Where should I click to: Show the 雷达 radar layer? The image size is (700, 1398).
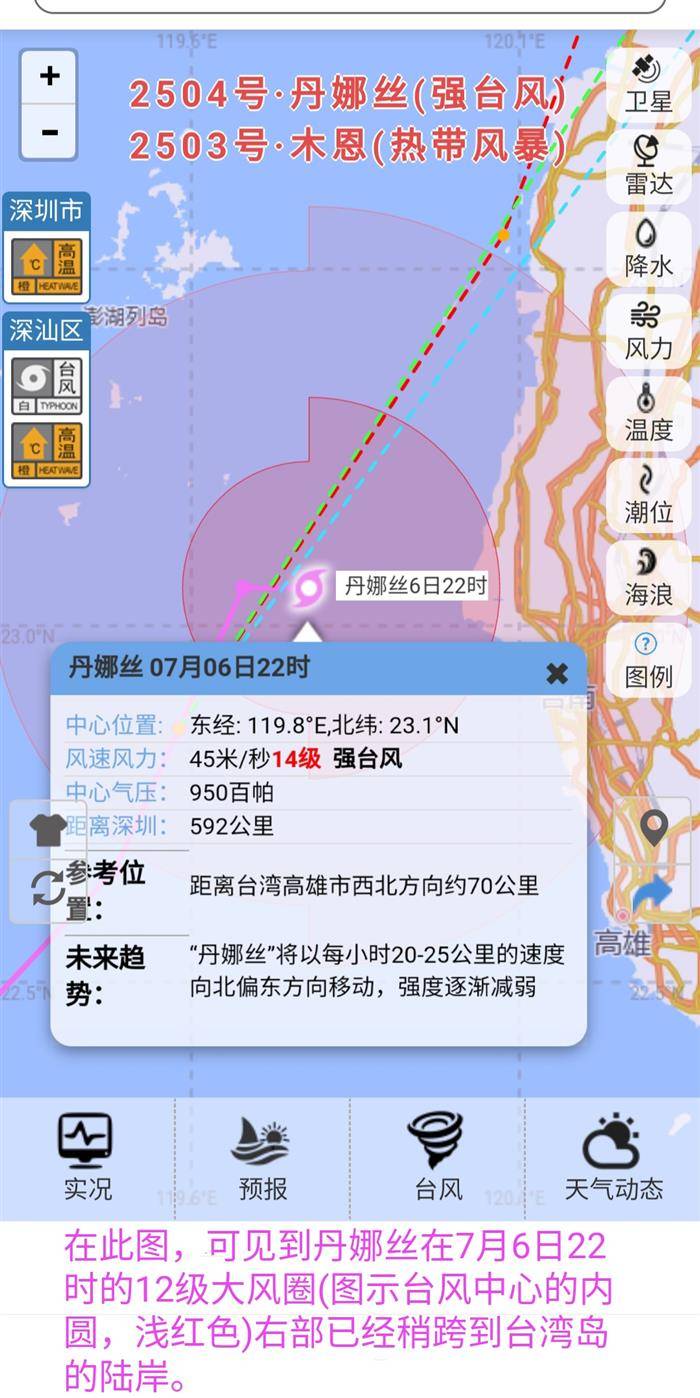click(648, 165)
